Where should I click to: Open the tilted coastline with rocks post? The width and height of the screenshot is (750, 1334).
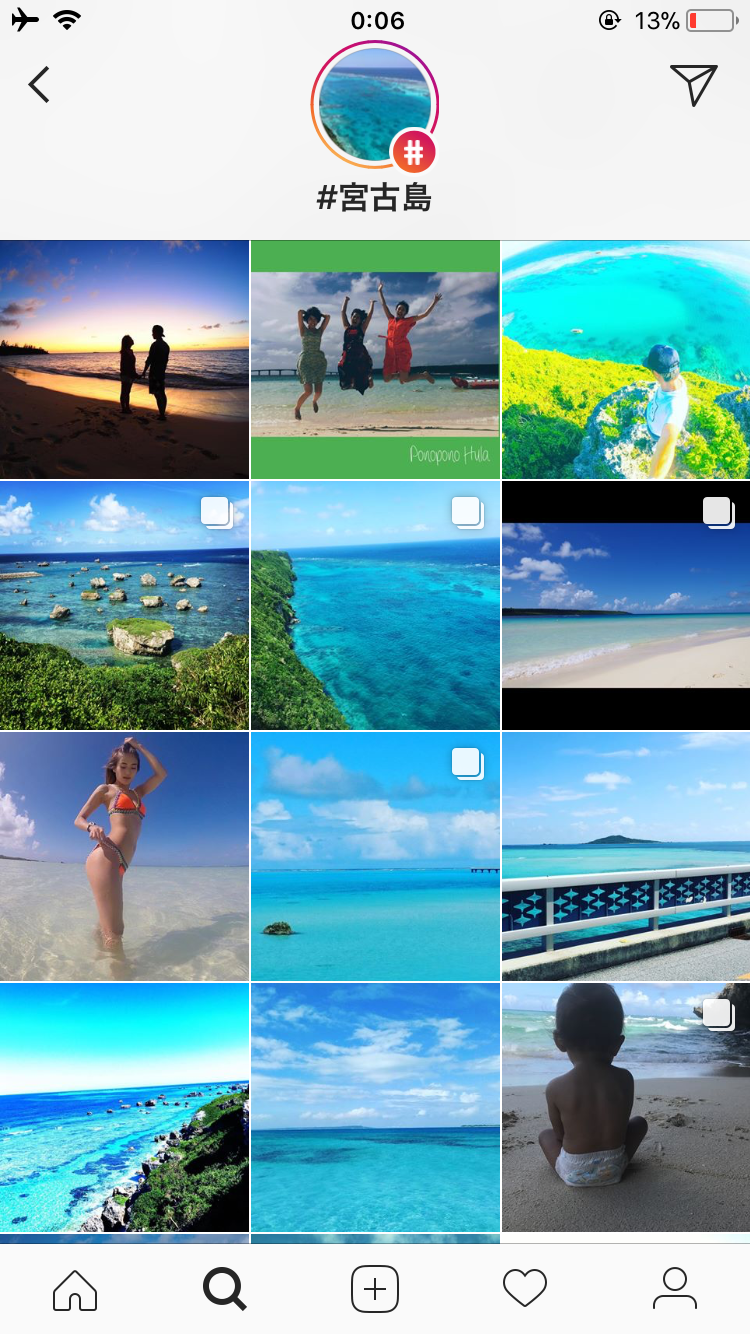click(124, 1107)
